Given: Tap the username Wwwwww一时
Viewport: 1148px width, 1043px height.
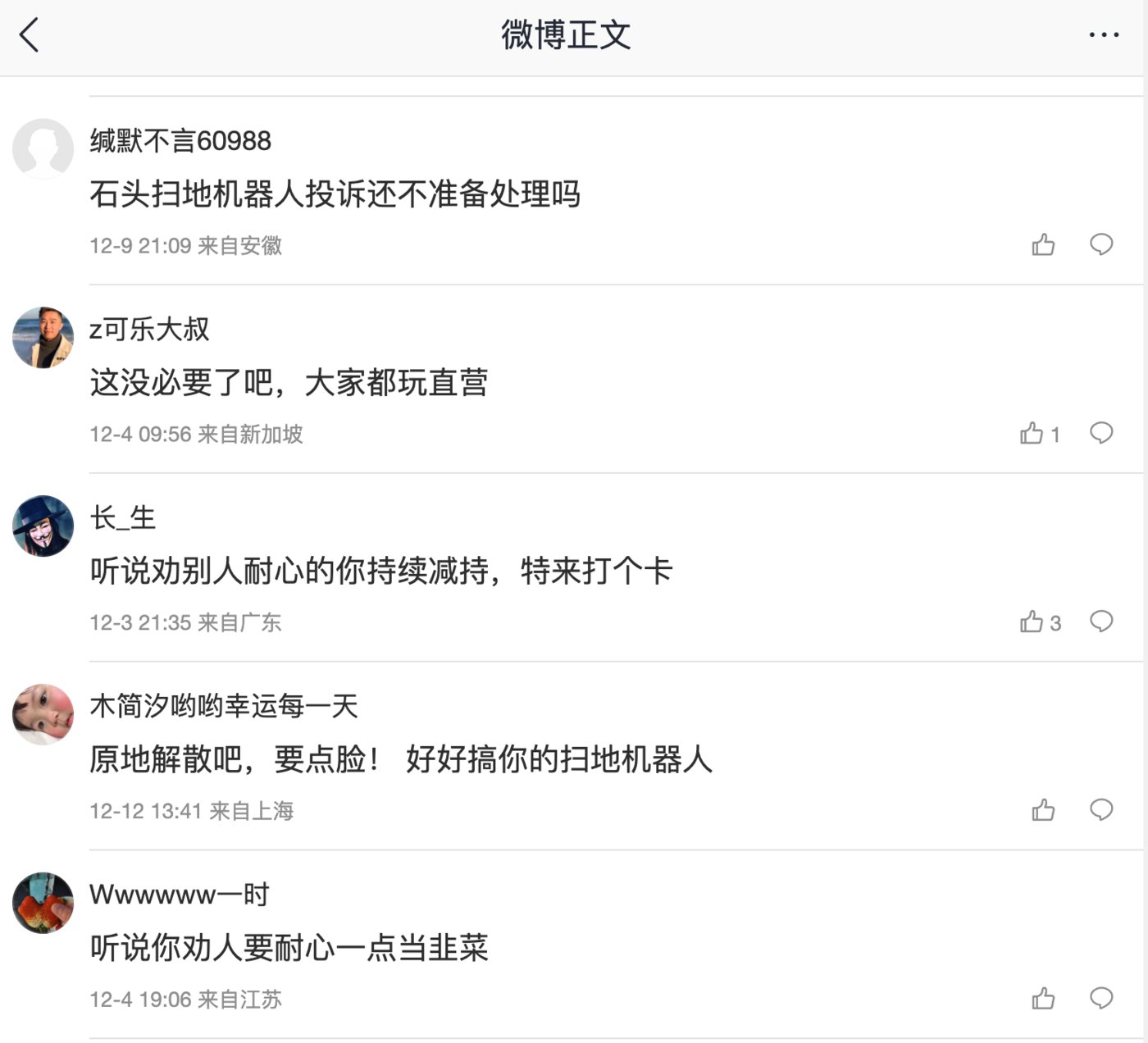Looking at the screenshot, I should (180, 895).
